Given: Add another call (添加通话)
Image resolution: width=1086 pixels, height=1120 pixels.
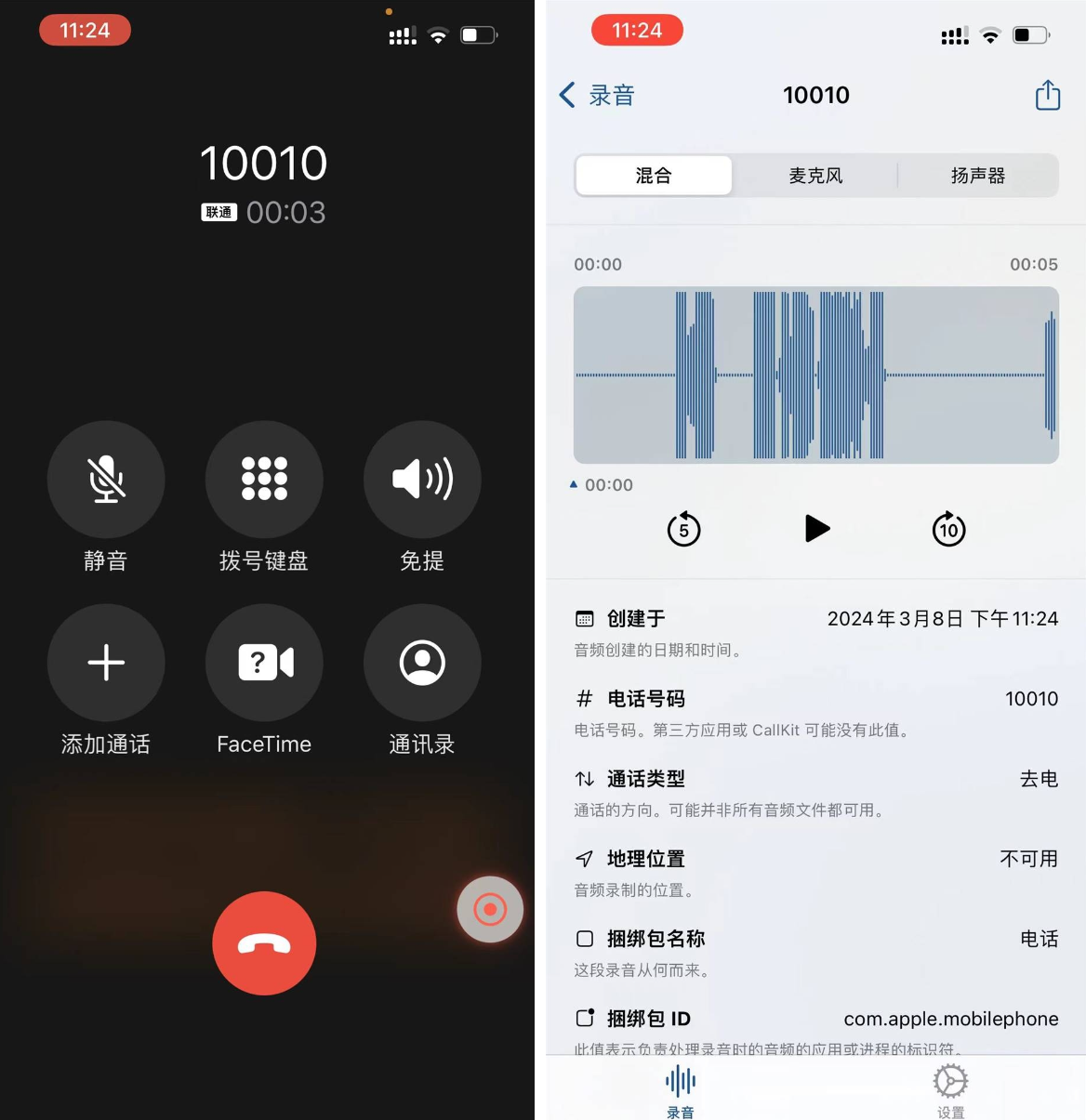Looking at the screenshot, I should (106, 663).
